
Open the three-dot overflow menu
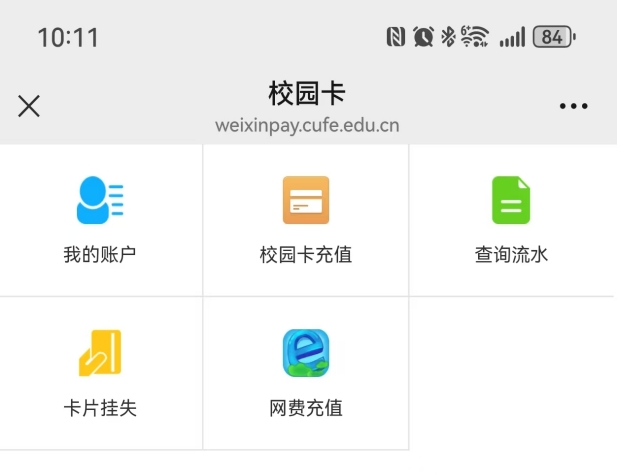tap(573, 106)
